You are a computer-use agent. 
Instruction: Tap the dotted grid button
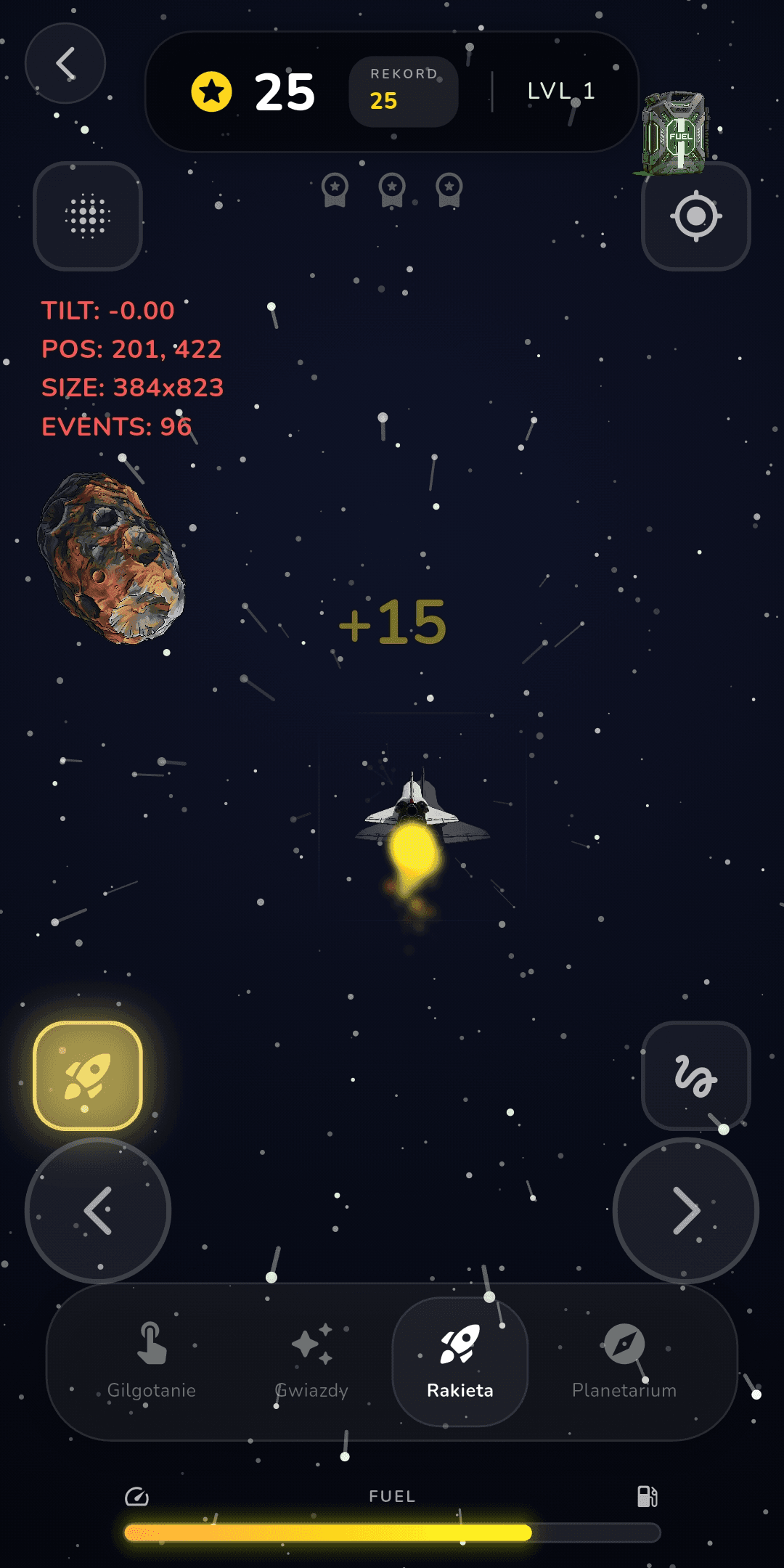(x=88, y=216)
